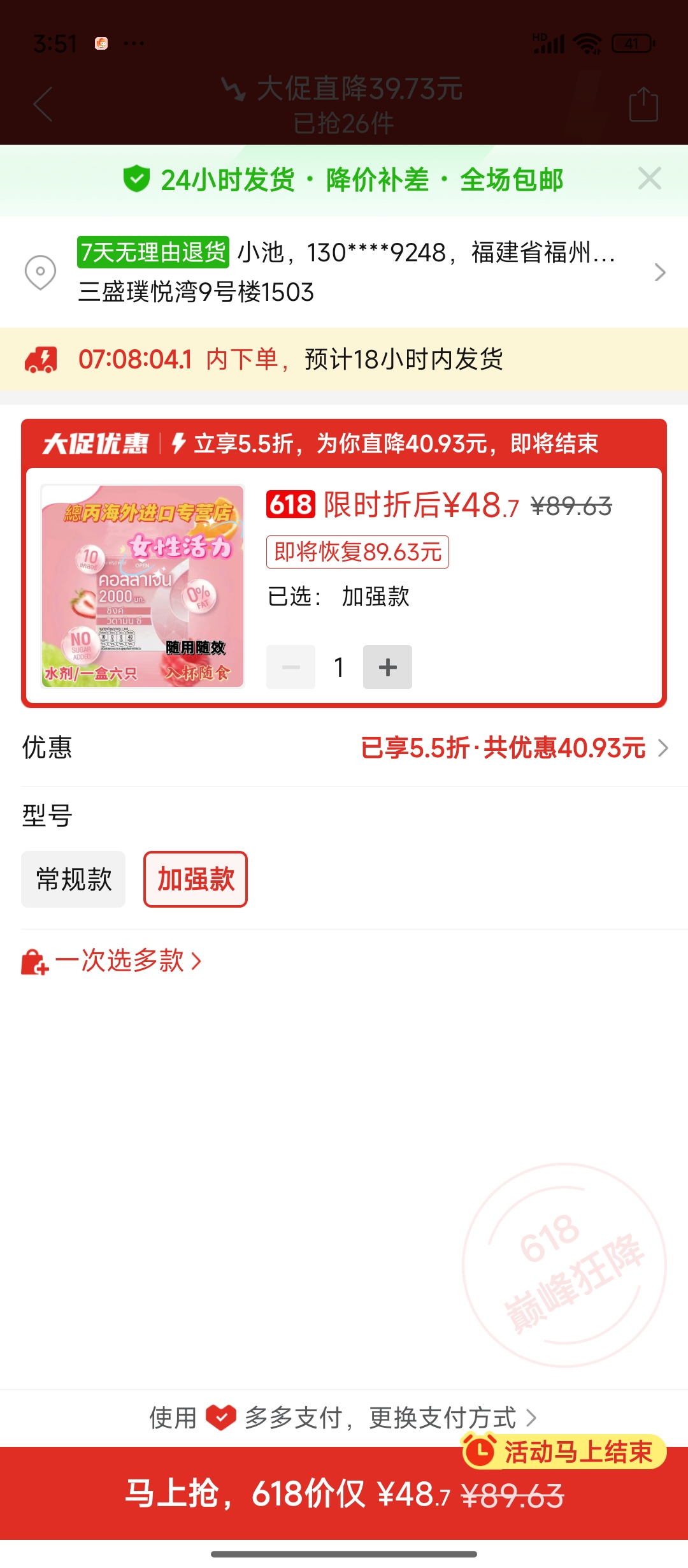
Task: Dismiss the 24小时发货 green banner
Action: 649,178
